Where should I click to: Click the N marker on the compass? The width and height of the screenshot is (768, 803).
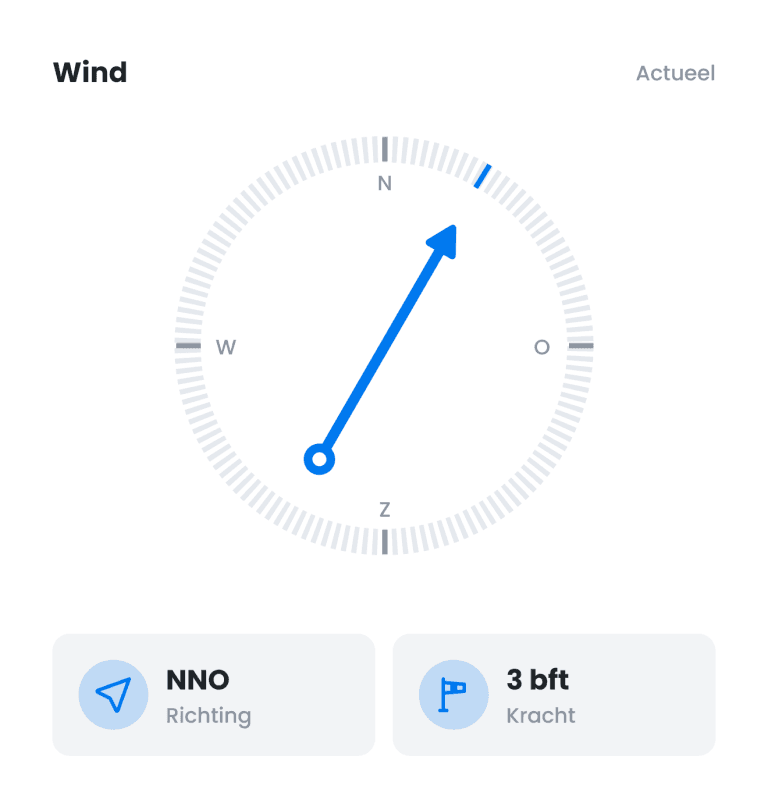(384, 183)
